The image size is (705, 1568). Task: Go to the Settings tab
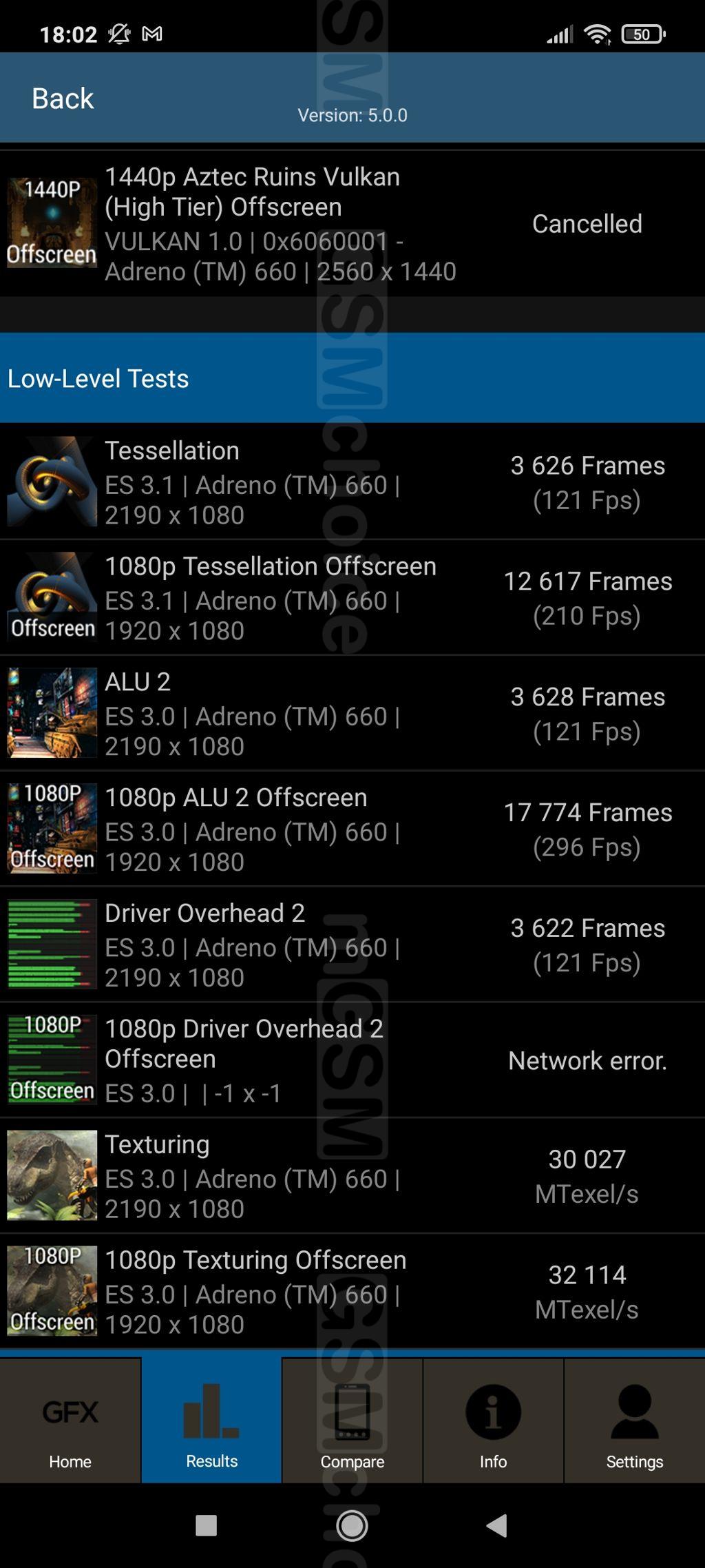point(634,1422)
